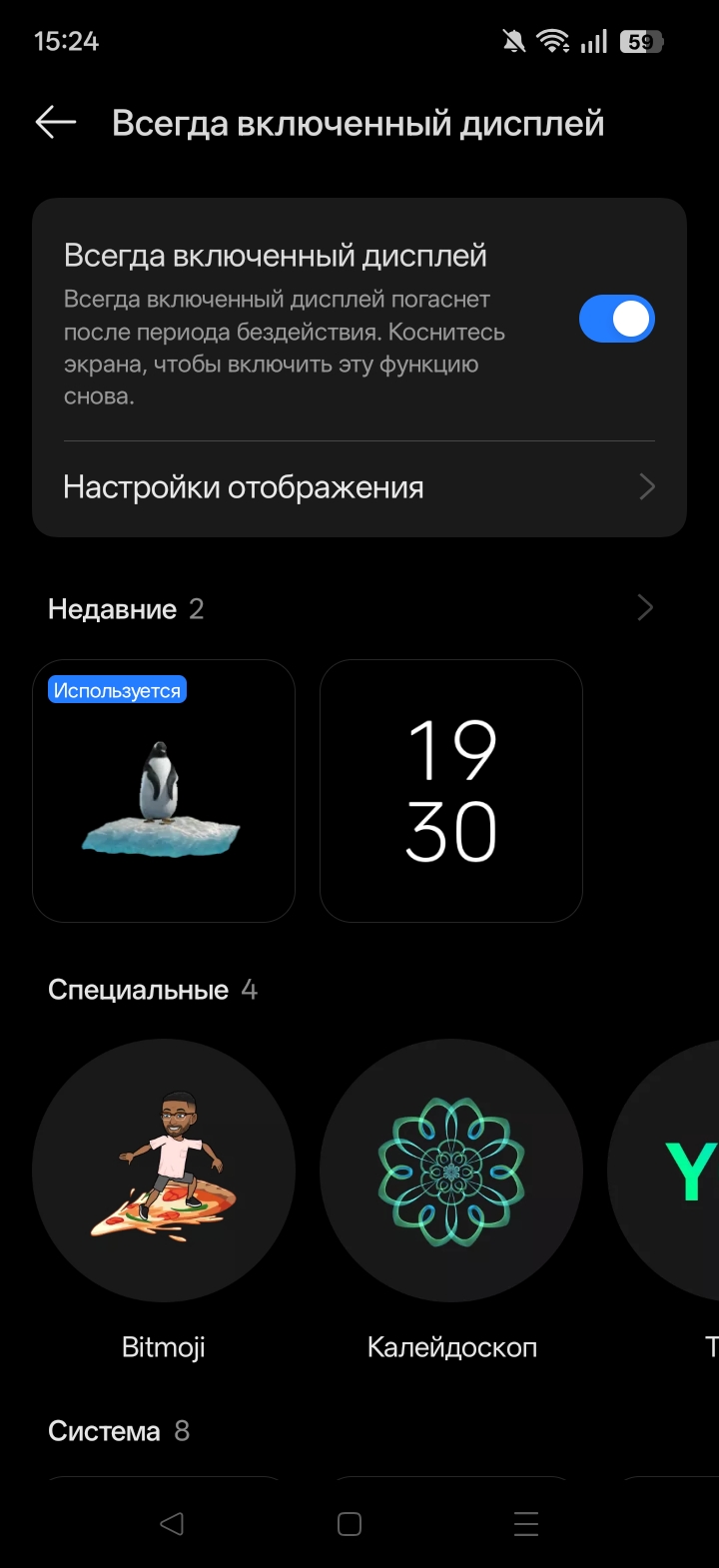This screenshot has width=719, height=1568.
Task: Open recent apps from navigation bar
Action: click(526, 1524)
